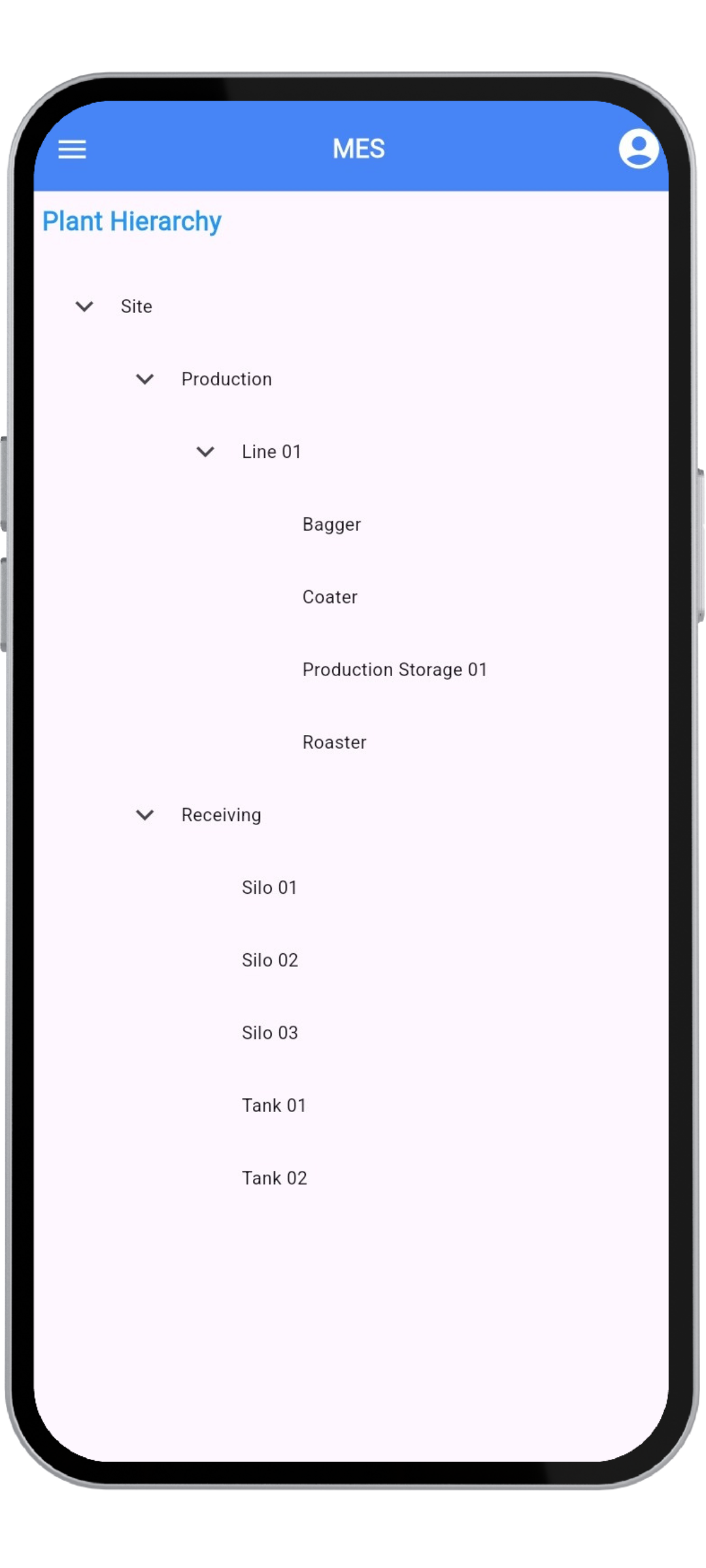
Task: Open Production Storage 01 node
Action: [x=394, y=670]
